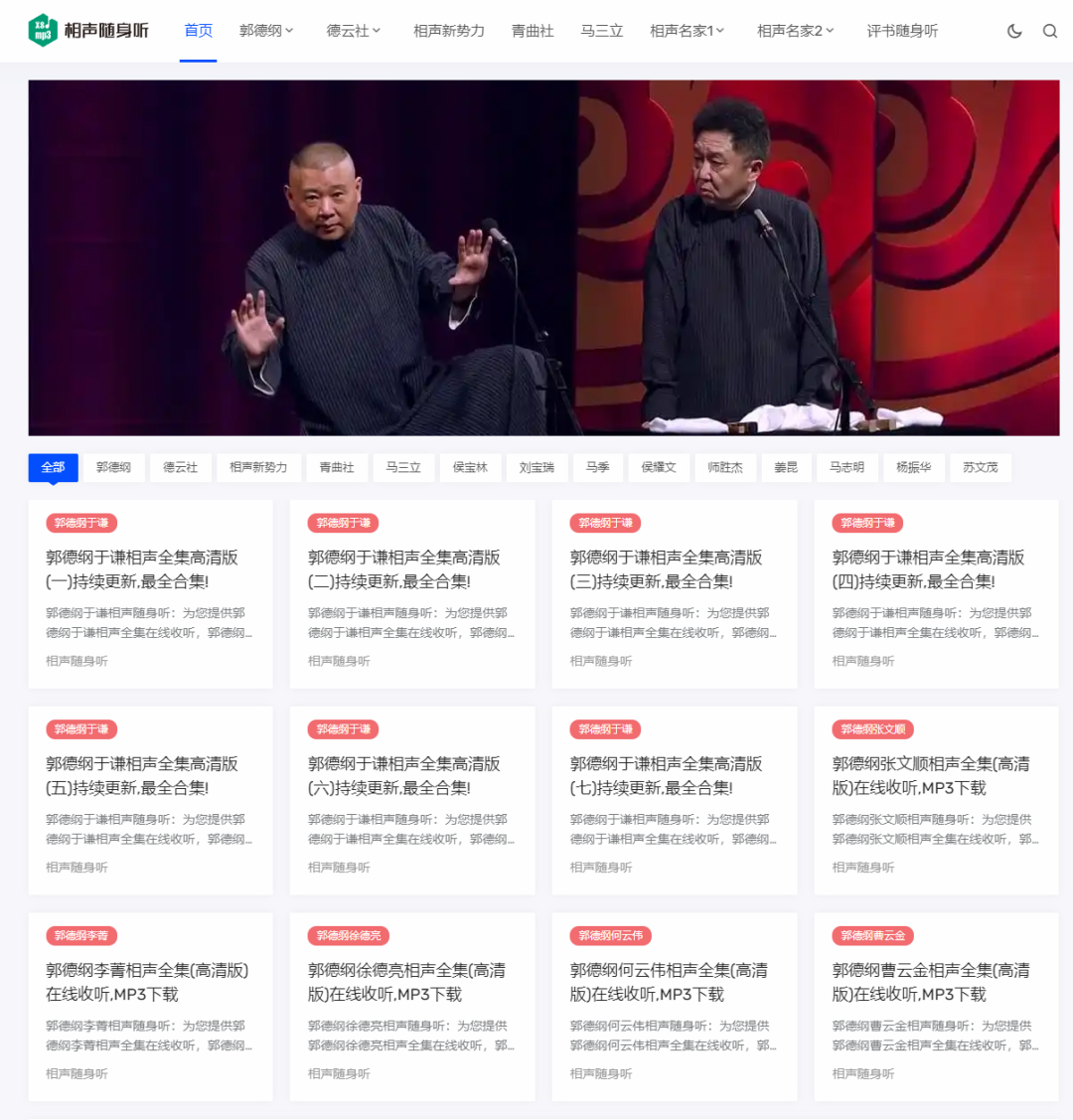Go to 相声新势力 section
Image resolution: width=1073 pixels, height=1120 pixels.
pyautogui.click(x=449, y=31)
